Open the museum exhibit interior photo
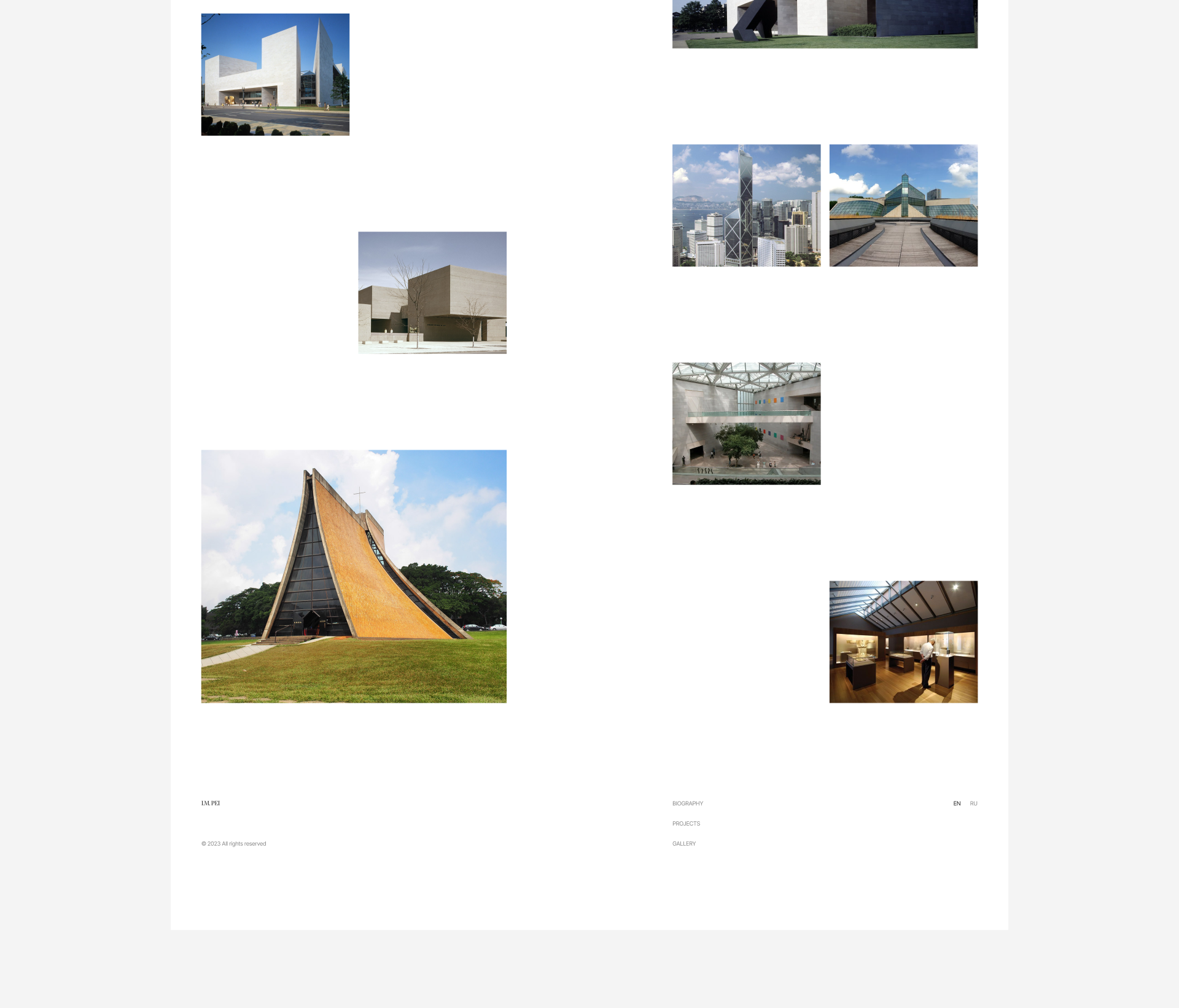 tap(903, 642)
